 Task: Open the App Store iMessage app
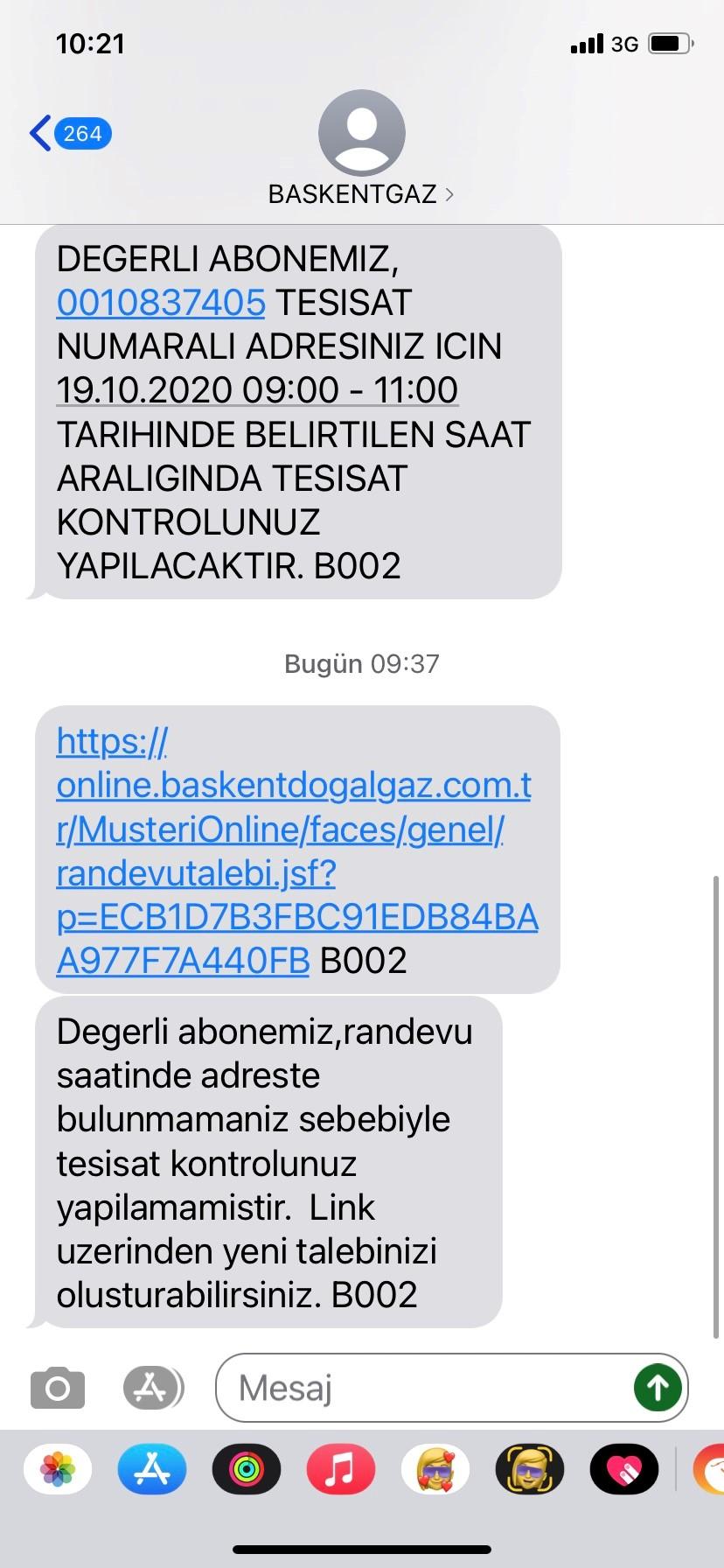coord(152,1469)
